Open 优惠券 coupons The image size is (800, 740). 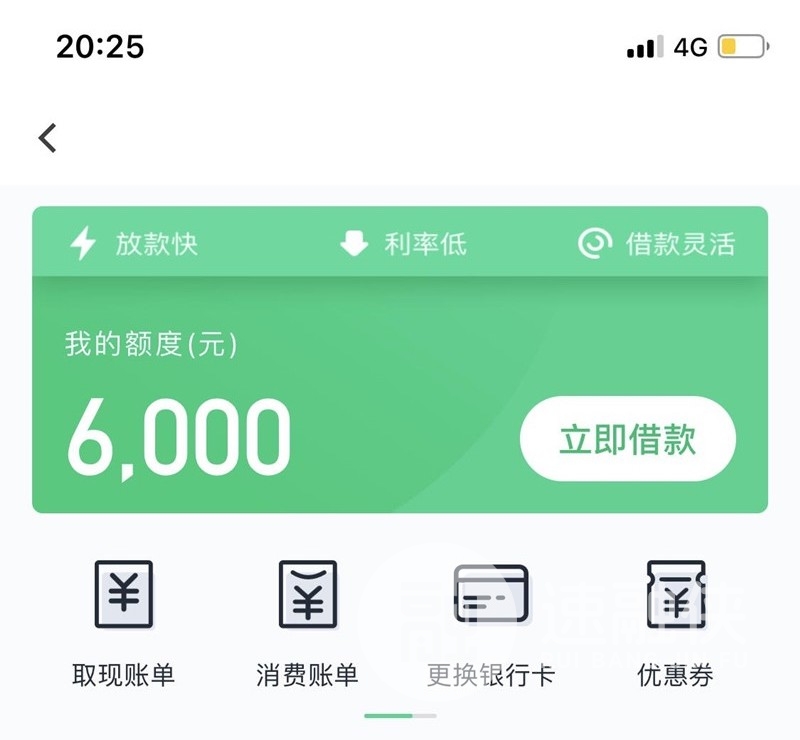pos(675,620)
